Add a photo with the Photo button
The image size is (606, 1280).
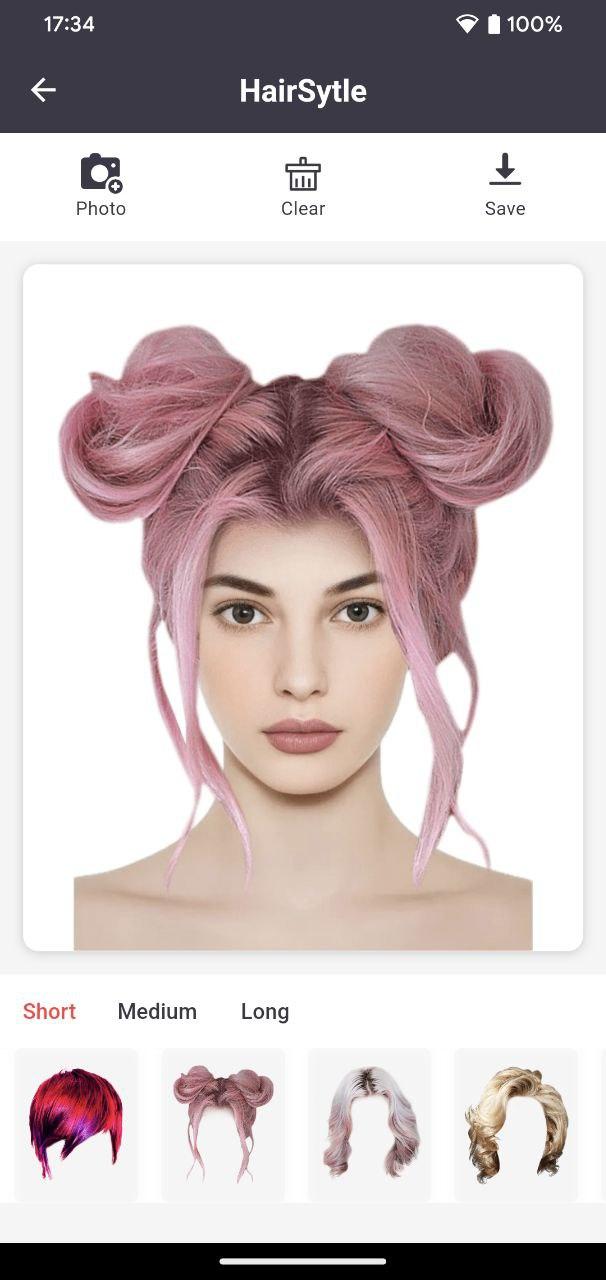(101, 187)
